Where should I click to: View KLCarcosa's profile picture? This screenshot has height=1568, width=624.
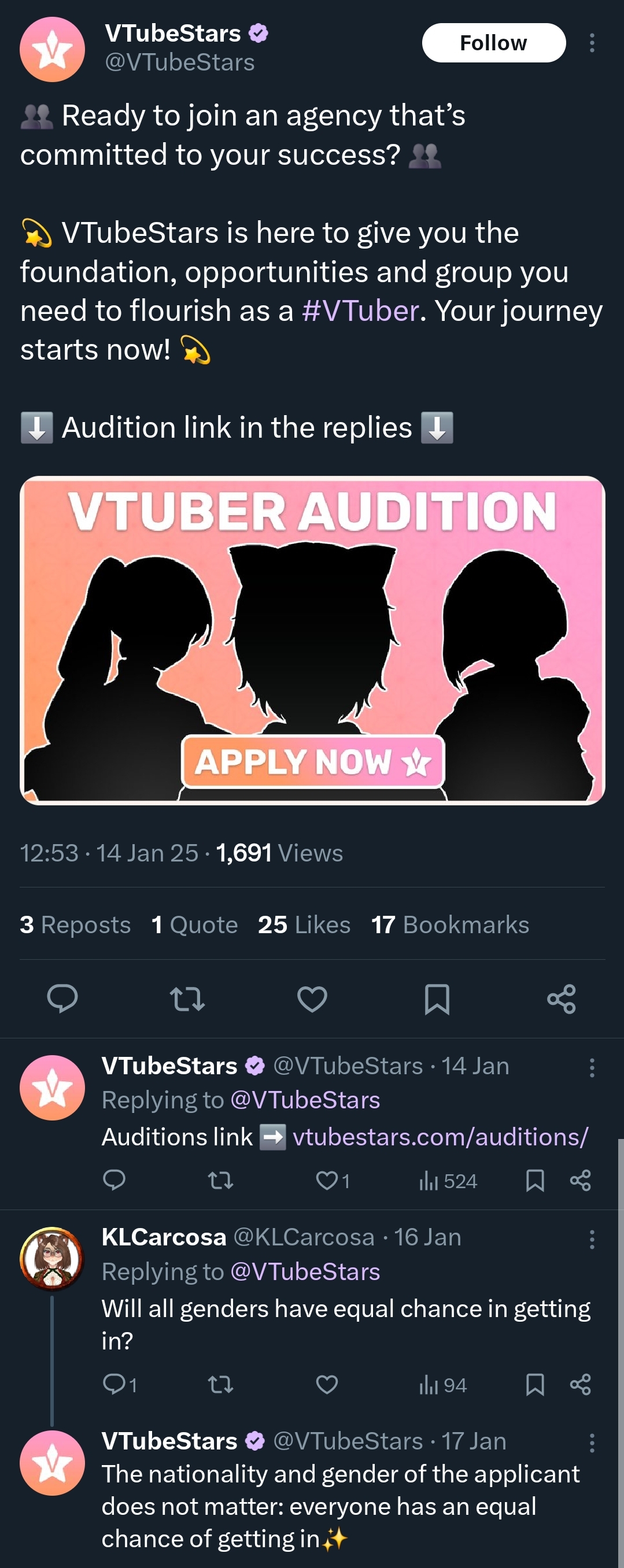tap(51, 1257)
